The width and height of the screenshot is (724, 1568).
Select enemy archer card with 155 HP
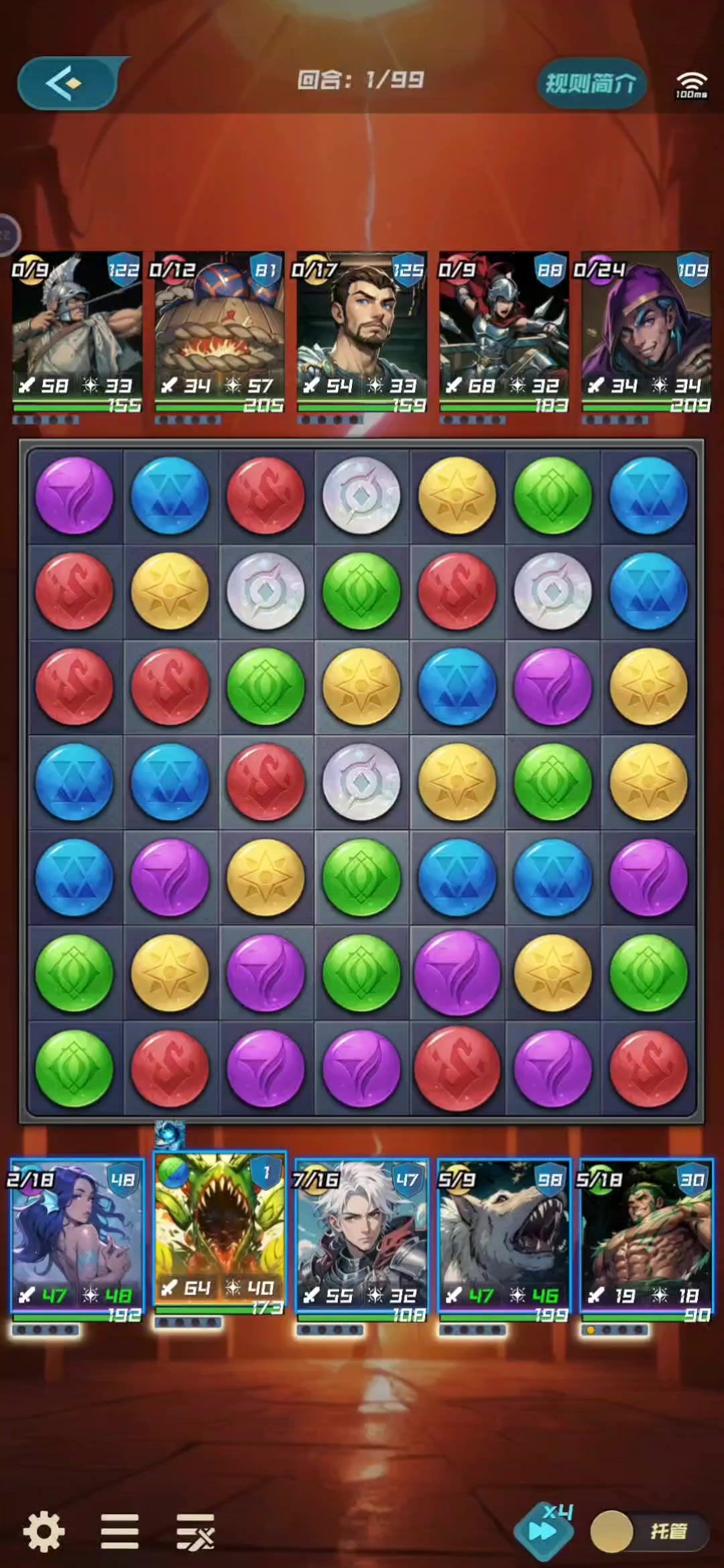(x=76, y=332)
